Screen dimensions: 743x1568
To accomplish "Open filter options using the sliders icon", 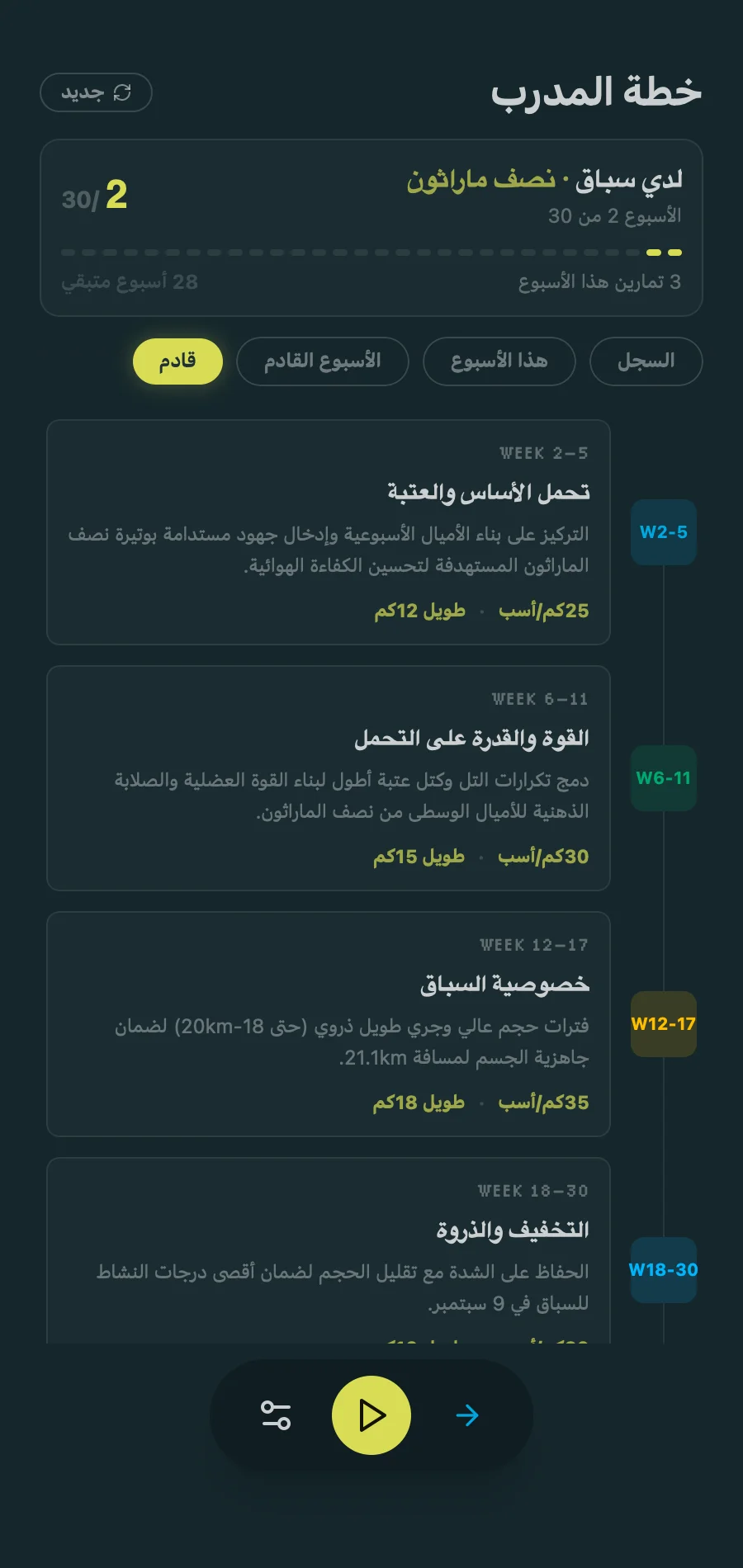I will pyautogui.click(x=276, y=1415).
